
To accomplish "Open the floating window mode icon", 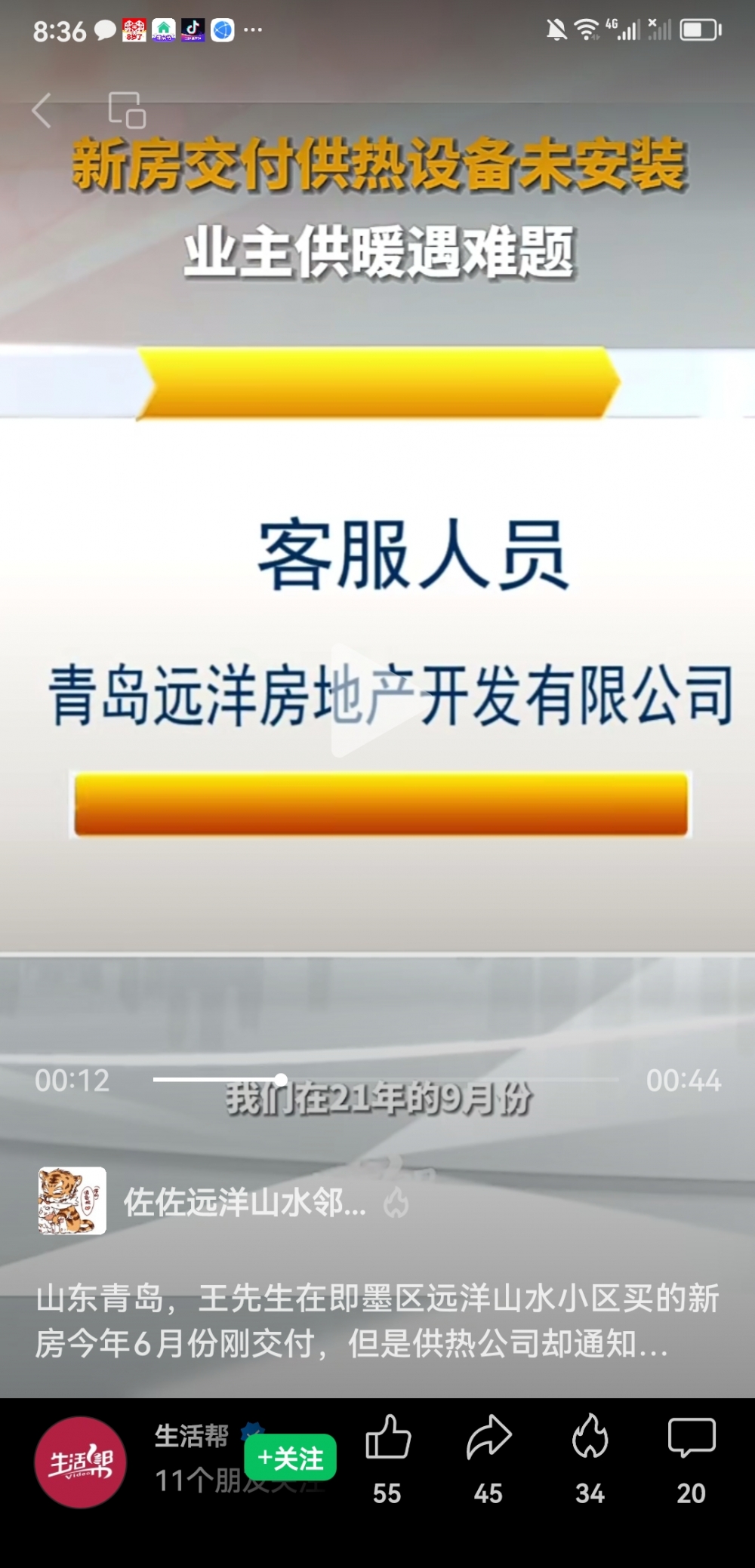I will coord(127,111).
